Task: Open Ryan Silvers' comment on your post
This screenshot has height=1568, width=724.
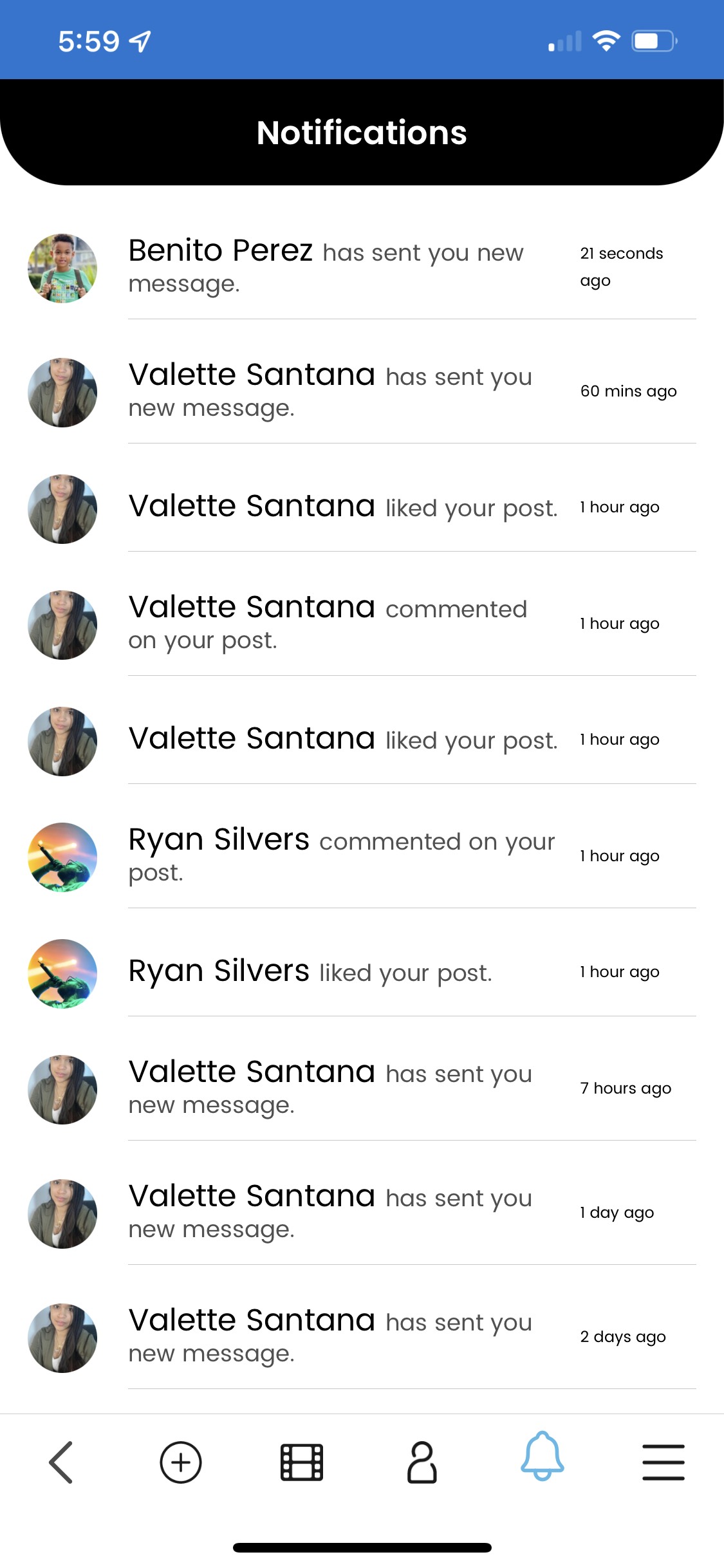Action: (x=362, y=857)
